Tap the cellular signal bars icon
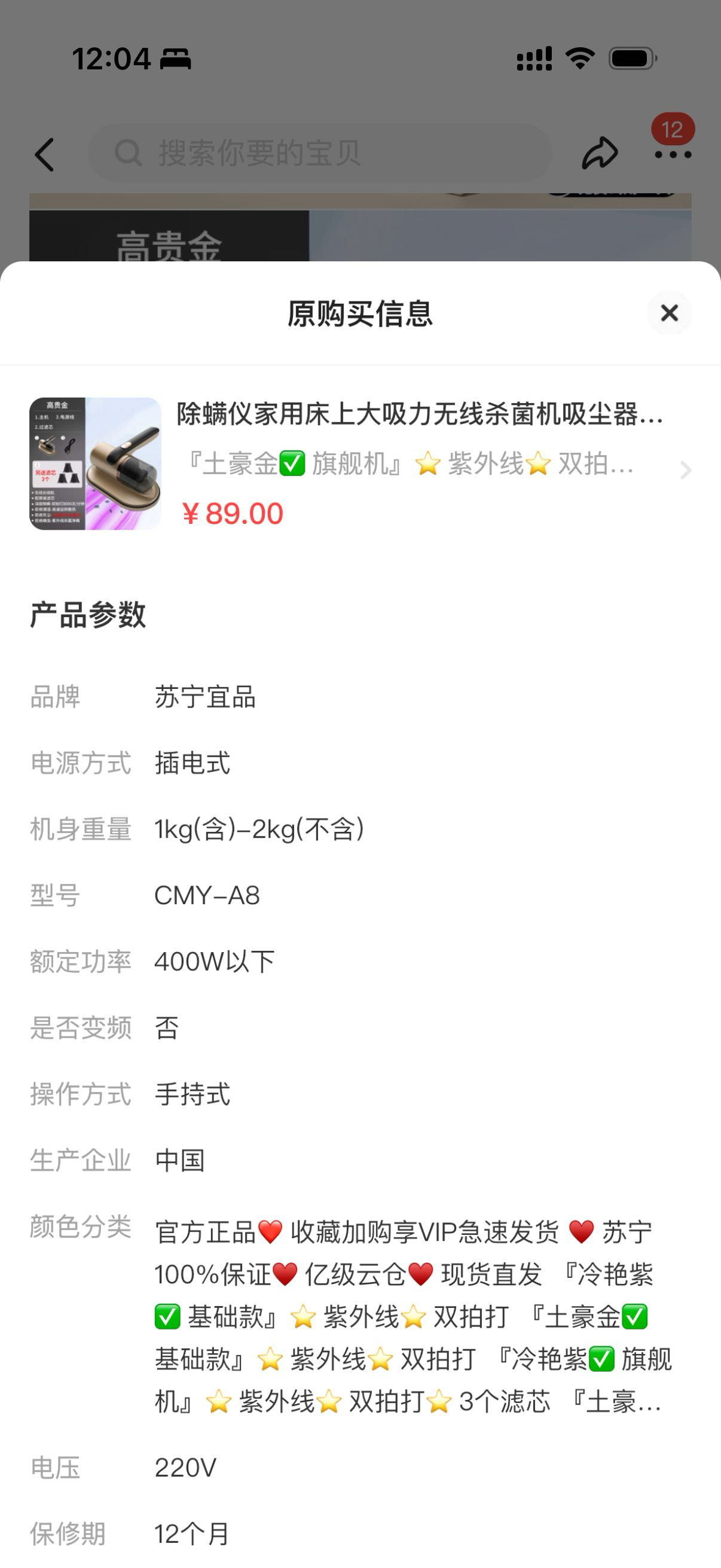The height and width of the screenshot is (1568, 721). (533, 59)
